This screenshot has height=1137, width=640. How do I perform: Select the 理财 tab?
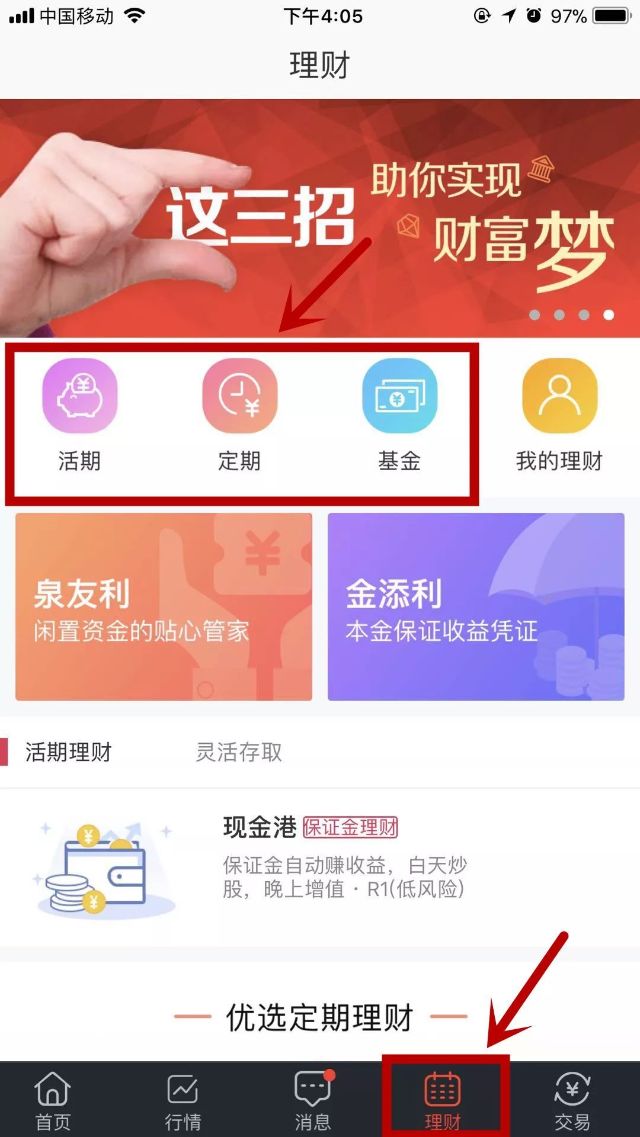443,1100
